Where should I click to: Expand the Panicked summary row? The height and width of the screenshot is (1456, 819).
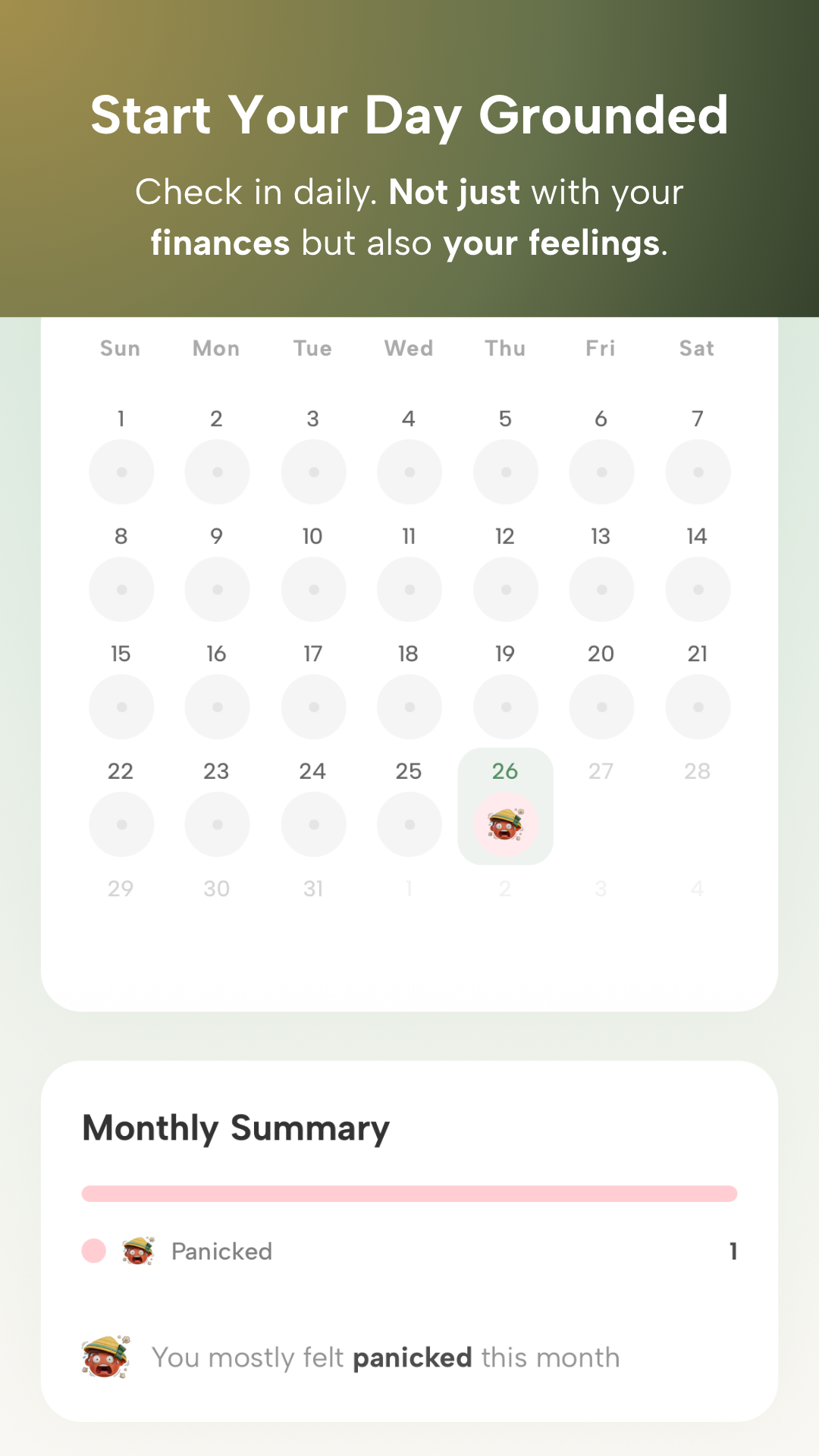point(409,1251)
